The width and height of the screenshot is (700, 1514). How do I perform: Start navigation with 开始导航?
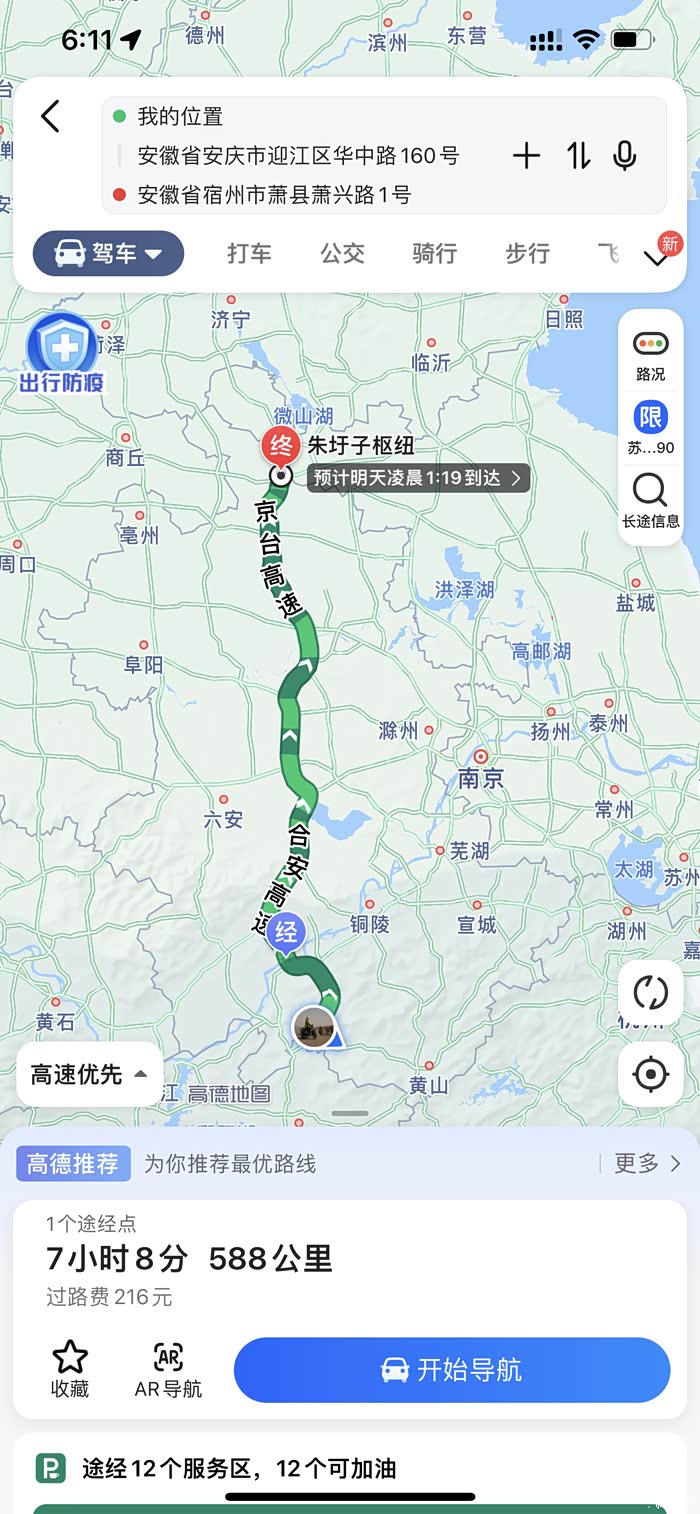tap(452, 1369)
